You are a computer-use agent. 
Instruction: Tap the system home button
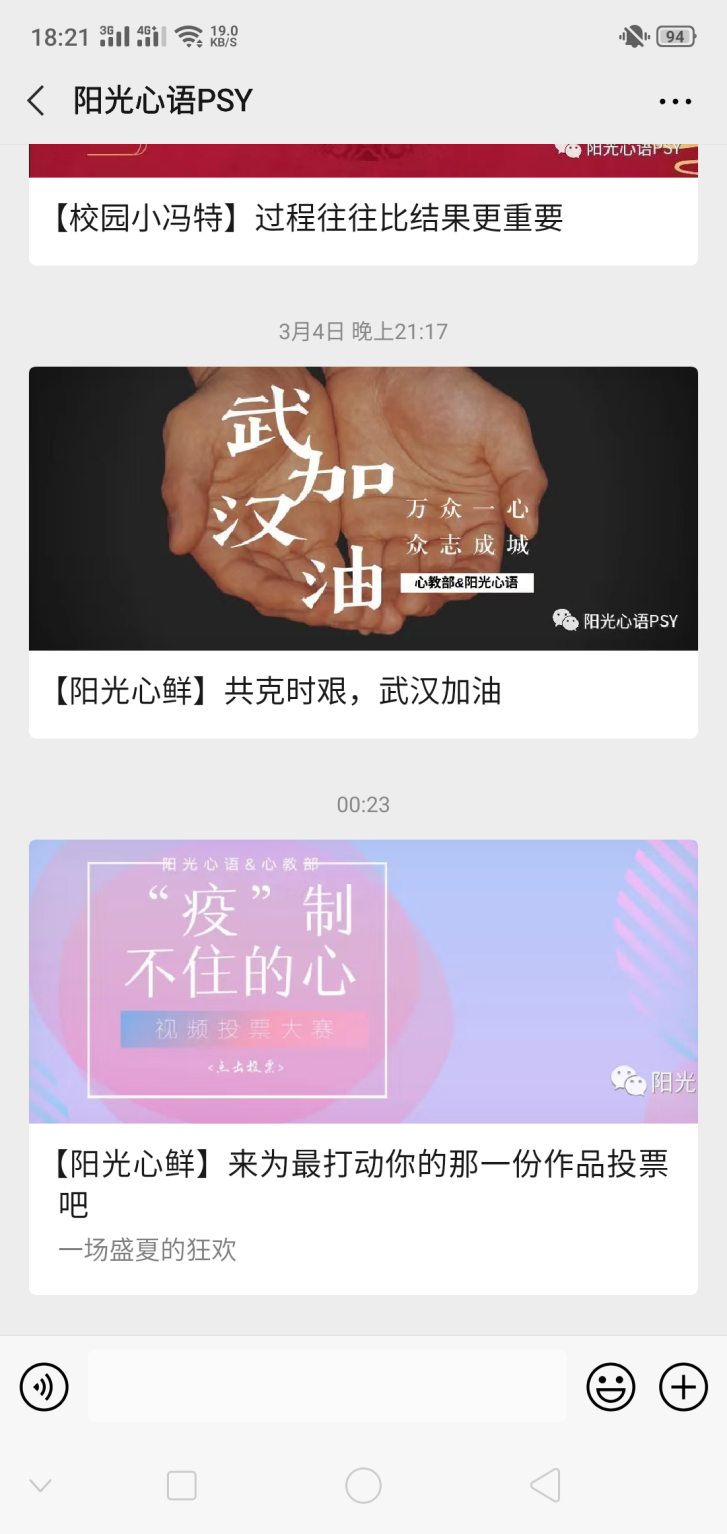363,1485
